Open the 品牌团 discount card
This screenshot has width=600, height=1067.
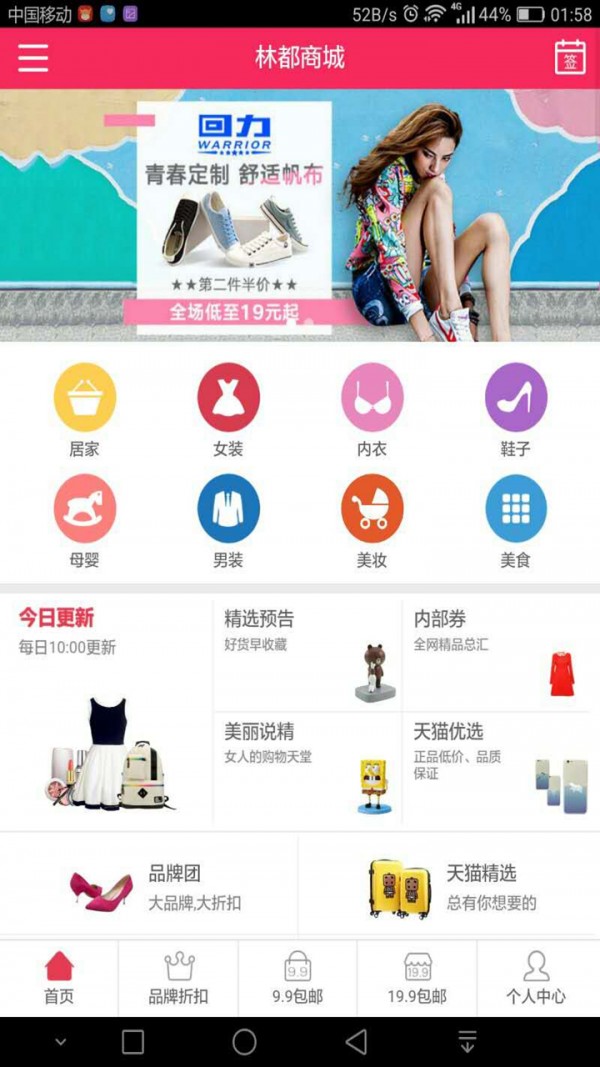click(150, 887)
